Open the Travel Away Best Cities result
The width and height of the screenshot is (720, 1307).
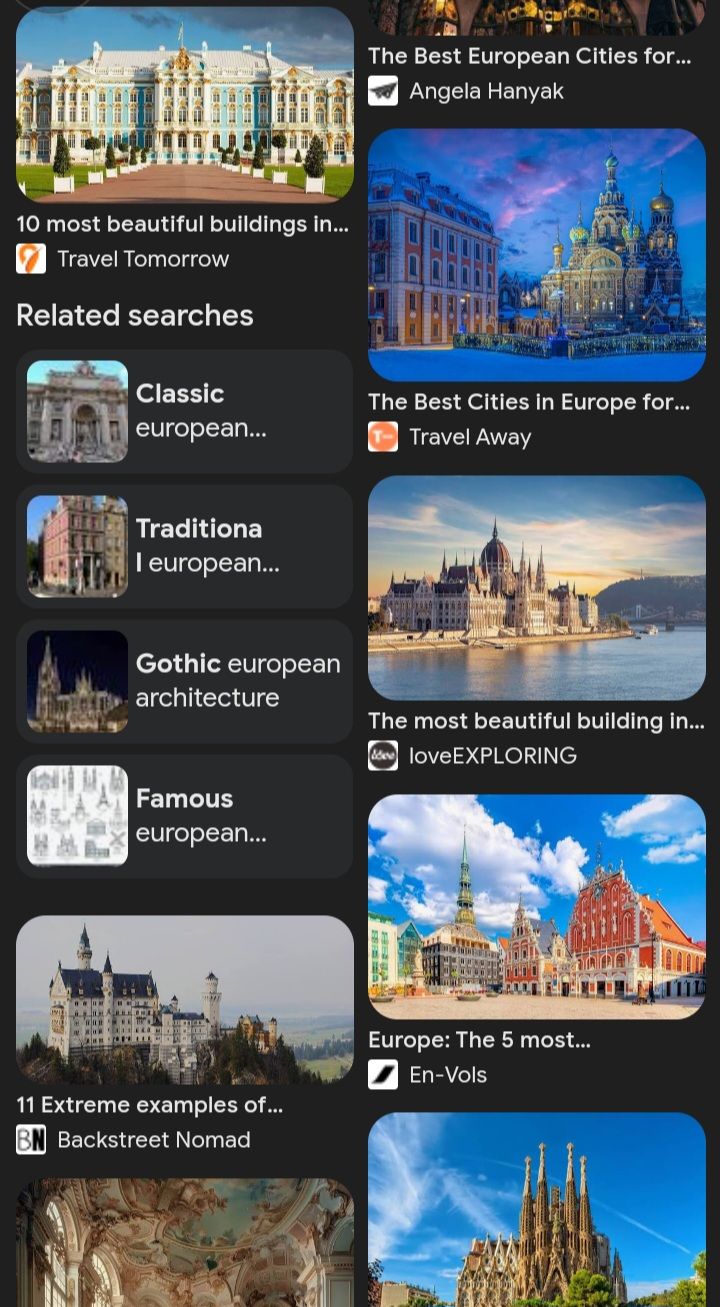(536, 255)
